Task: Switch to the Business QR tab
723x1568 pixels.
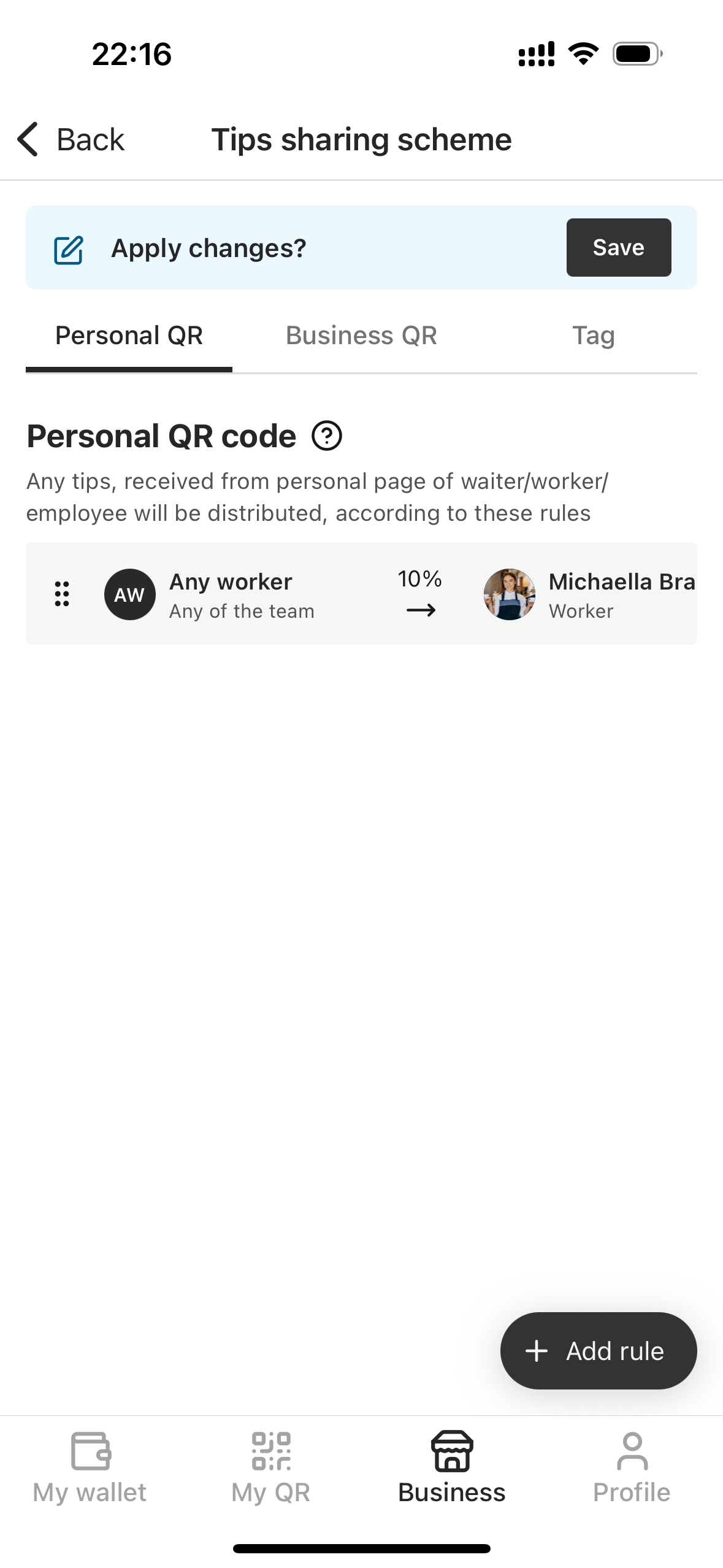Action: [361, 336]
